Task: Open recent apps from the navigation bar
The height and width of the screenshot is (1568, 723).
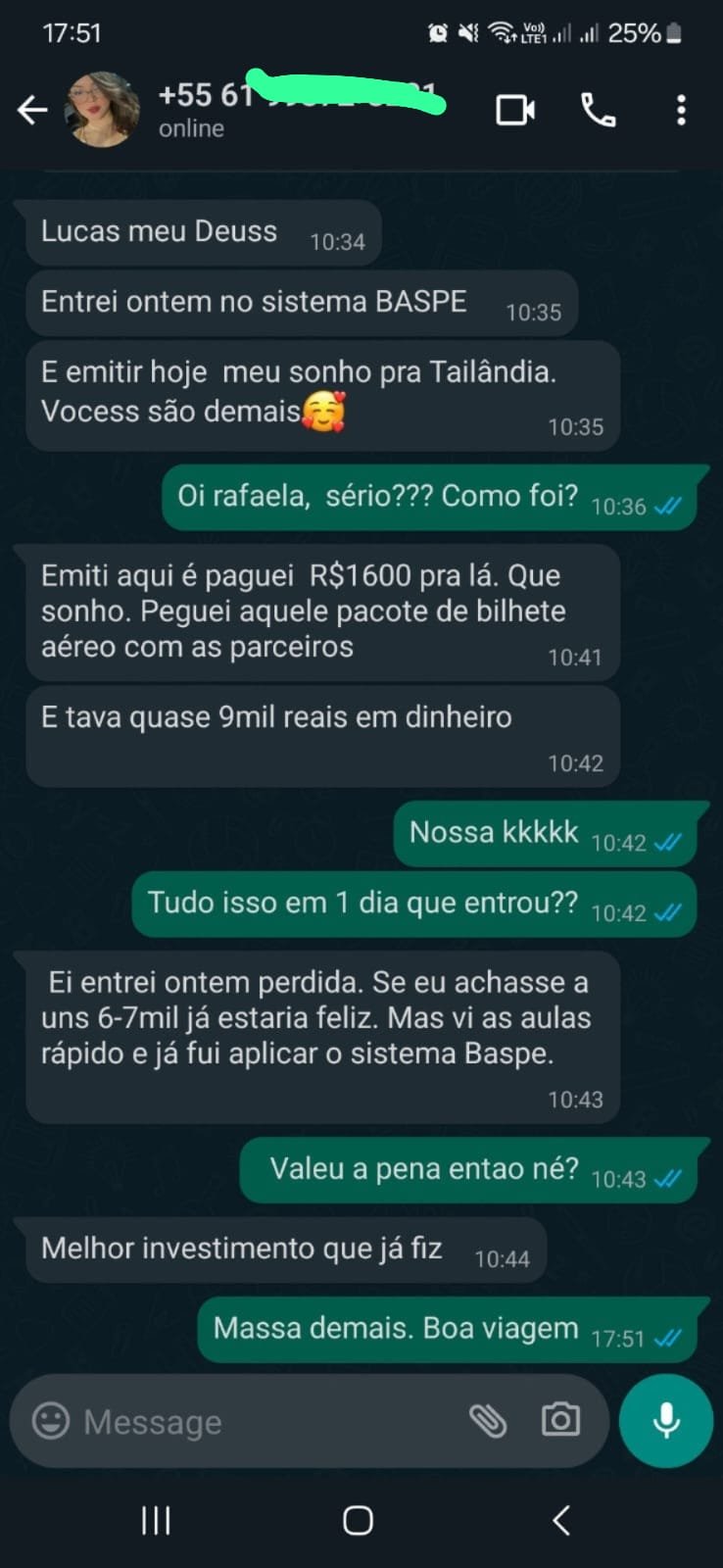Action: click(156, 1520)
